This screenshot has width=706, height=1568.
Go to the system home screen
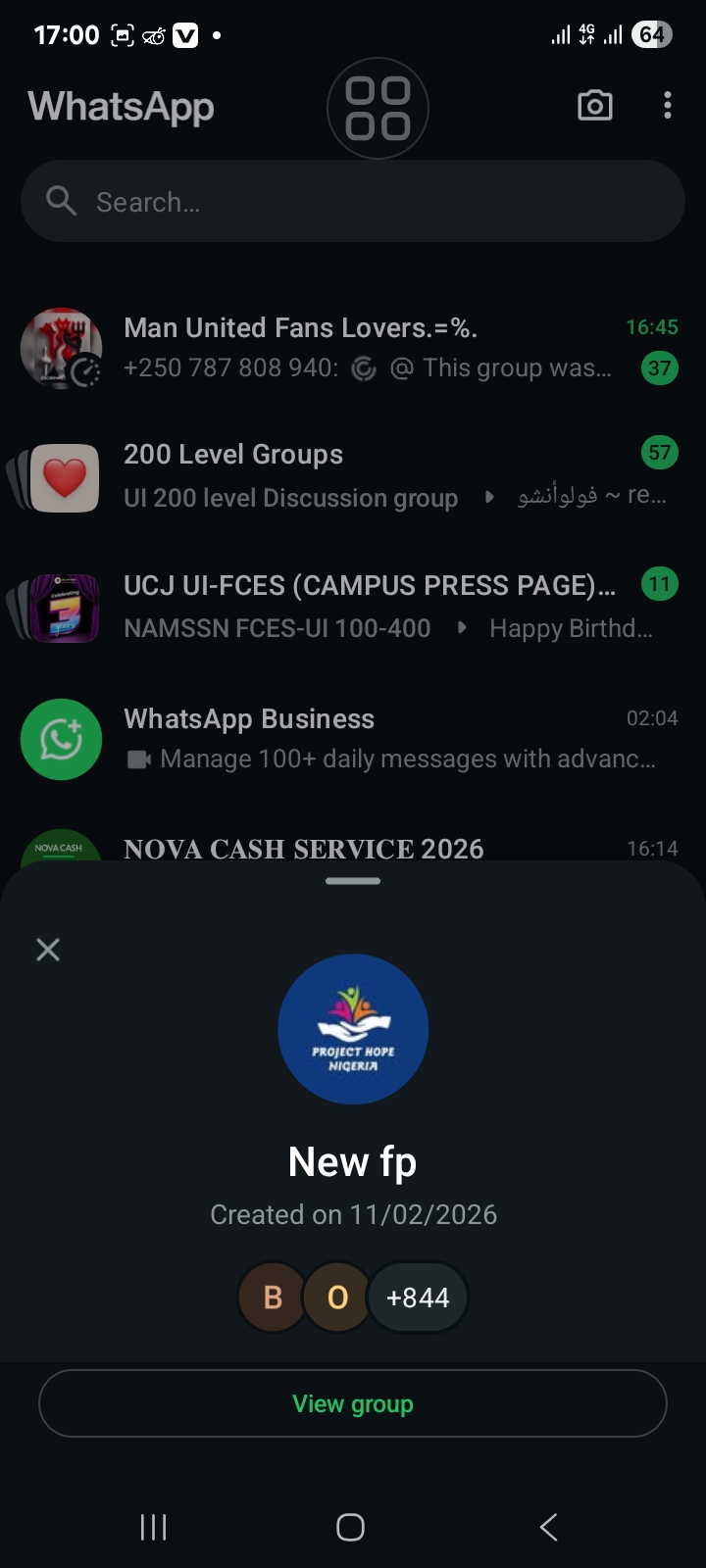(350, 1527)
